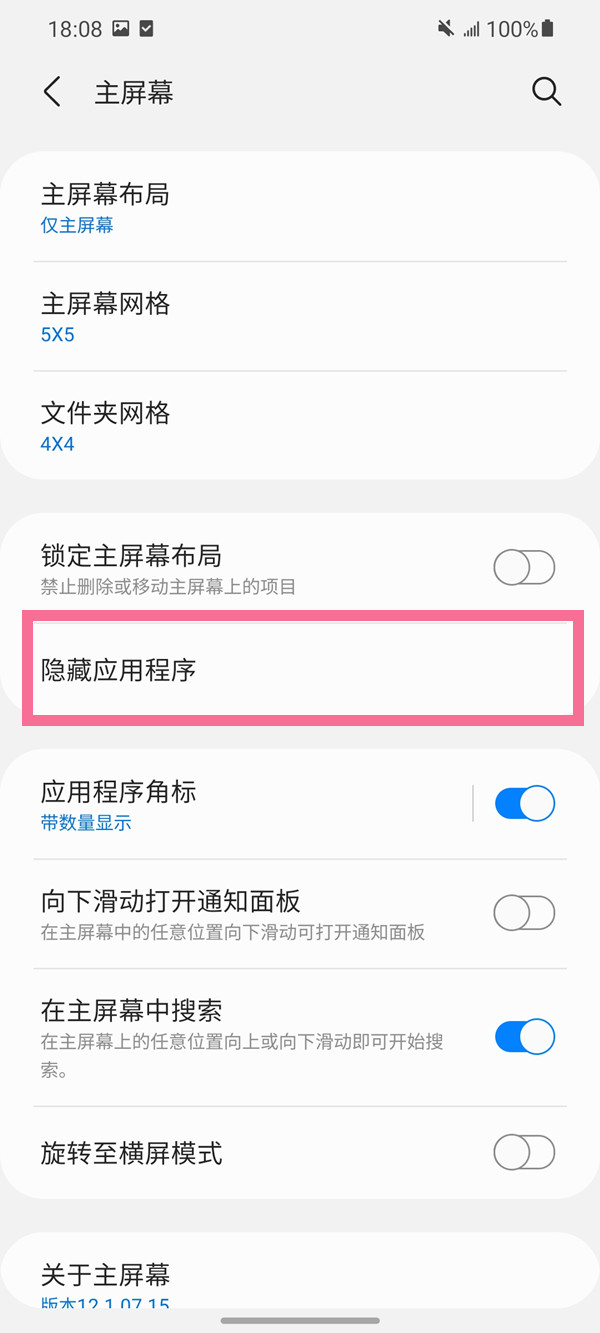Open the search icon
The image size is (600, 1333).
click(546, 92)
